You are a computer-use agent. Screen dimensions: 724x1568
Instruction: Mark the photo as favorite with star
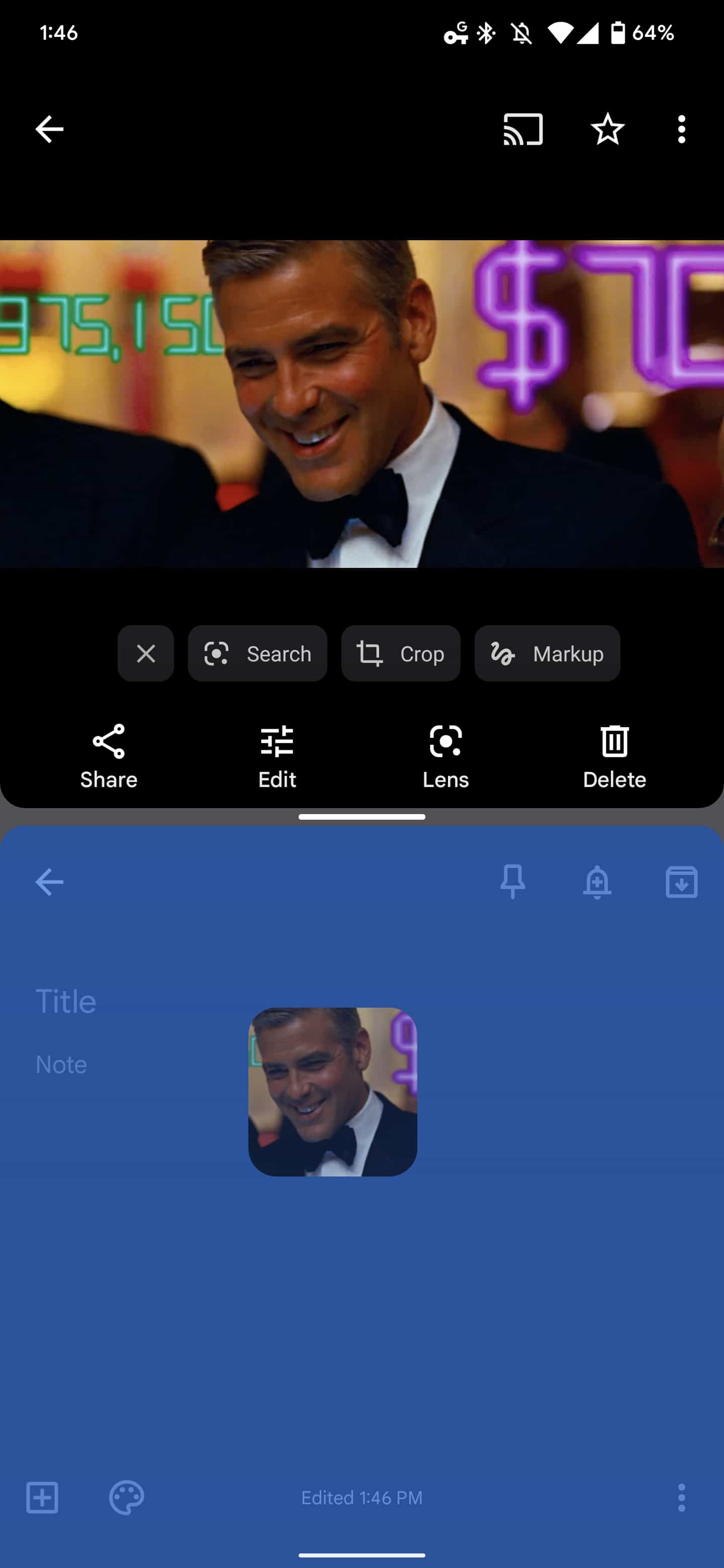pos(607,129)
